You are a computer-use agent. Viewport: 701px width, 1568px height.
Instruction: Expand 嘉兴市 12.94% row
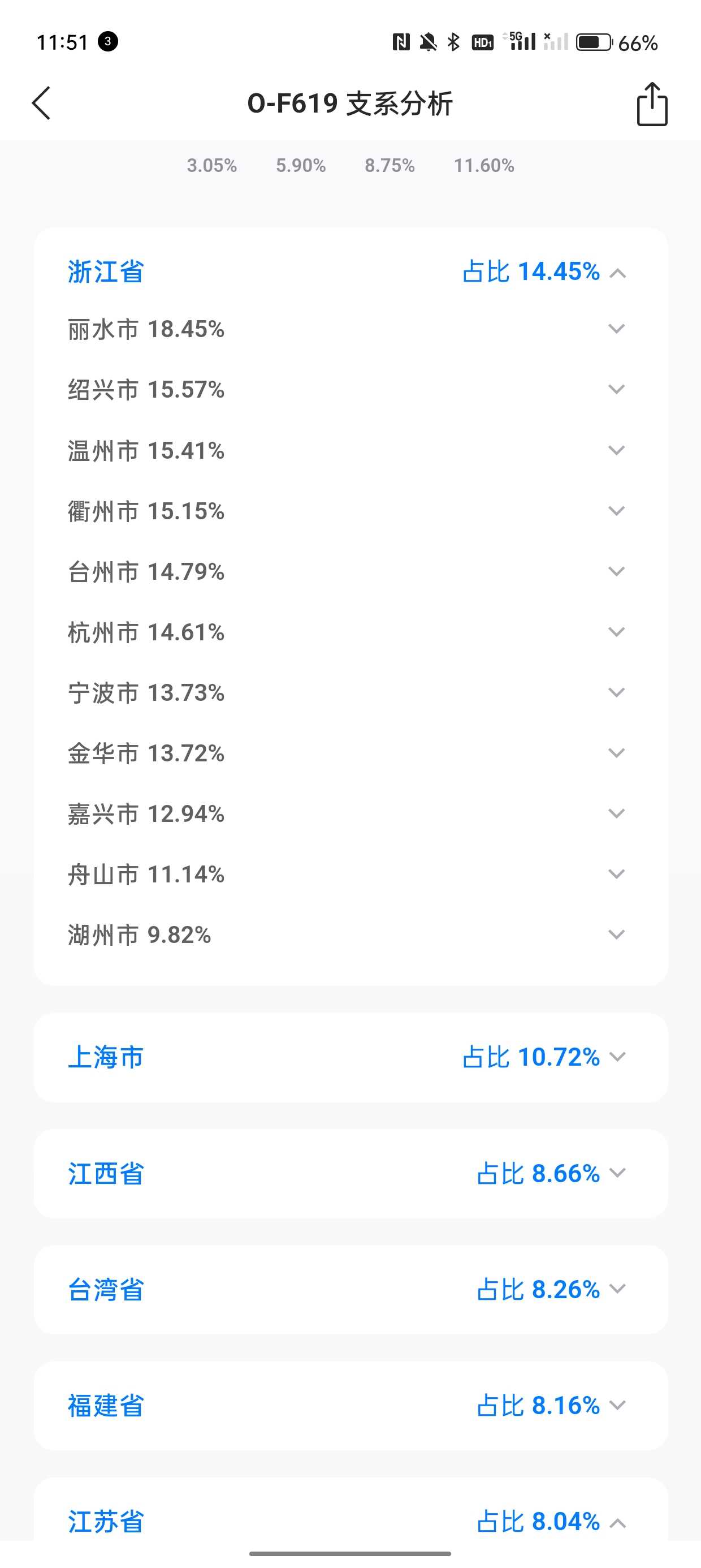coord(350,814)
